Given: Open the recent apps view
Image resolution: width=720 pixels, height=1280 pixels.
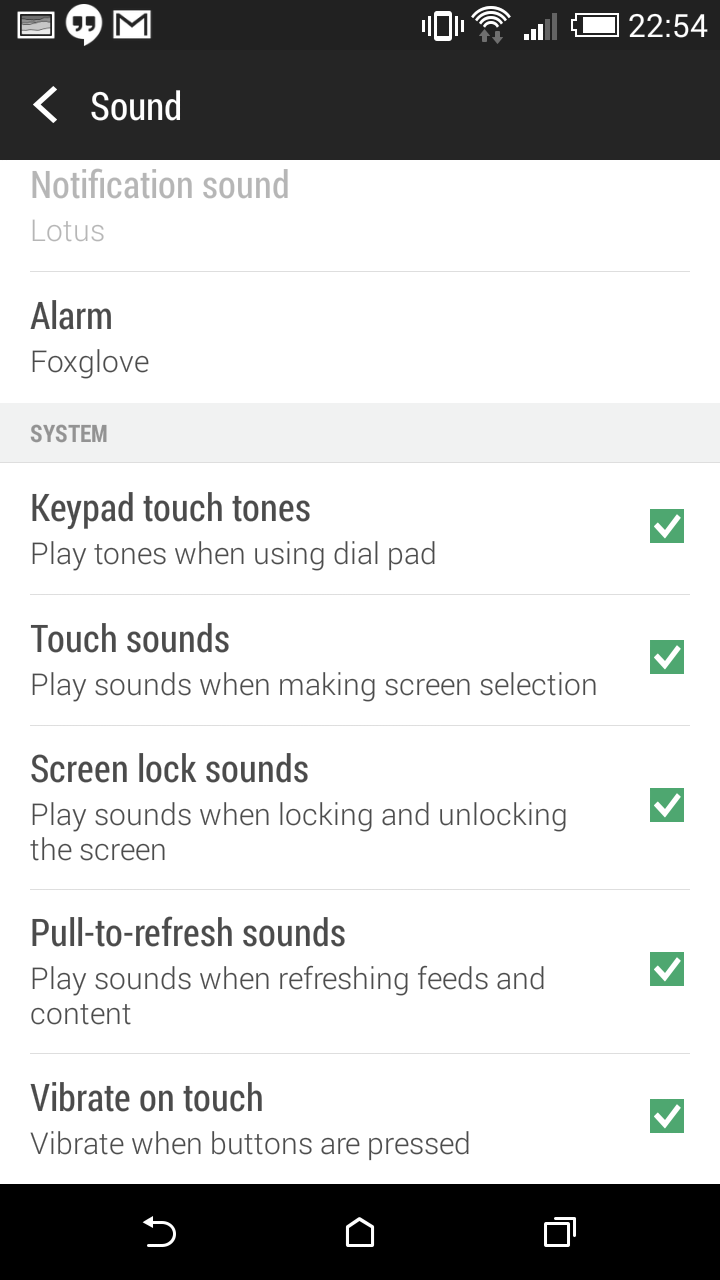Looking at the screenshot, I should (x=560, y=1232).
